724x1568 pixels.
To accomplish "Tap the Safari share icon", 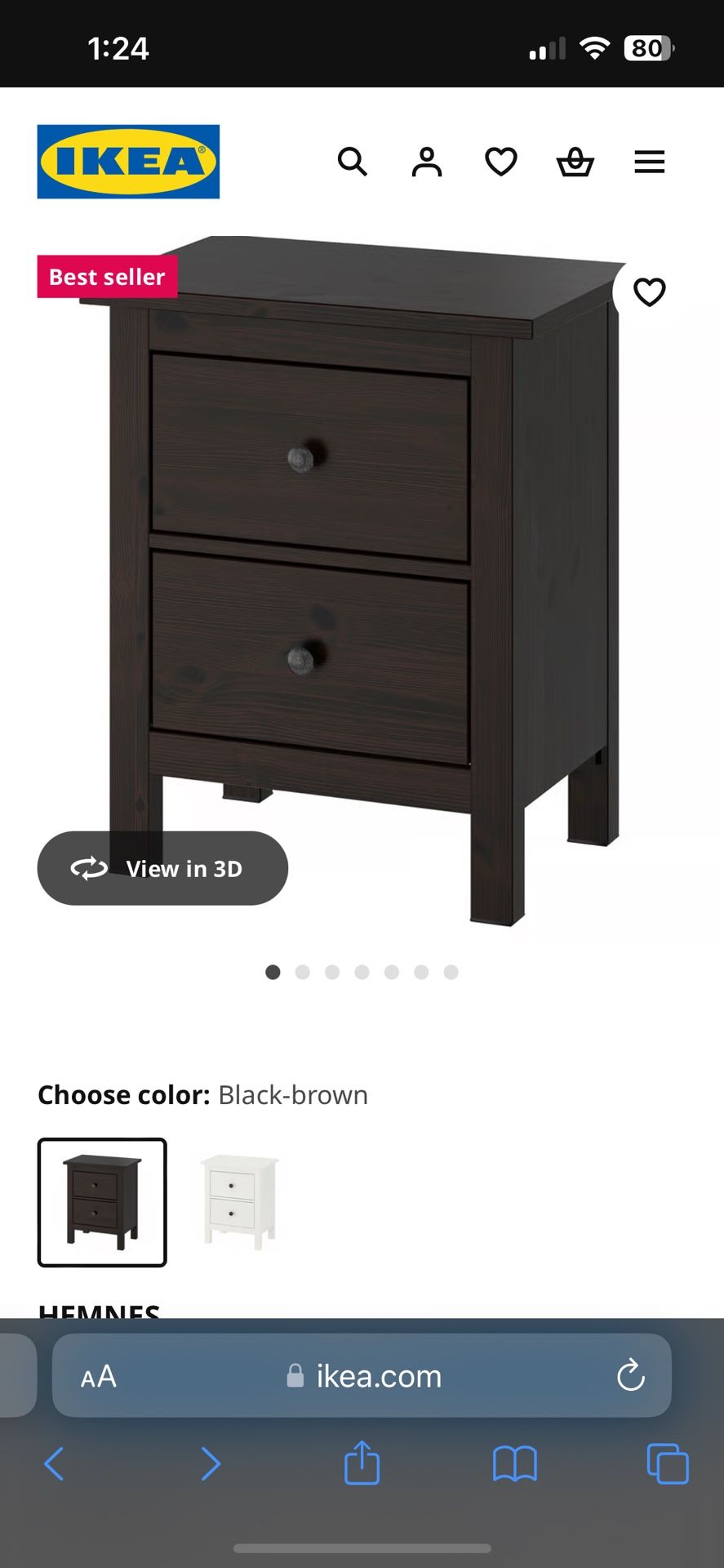I will [362, 1463].
